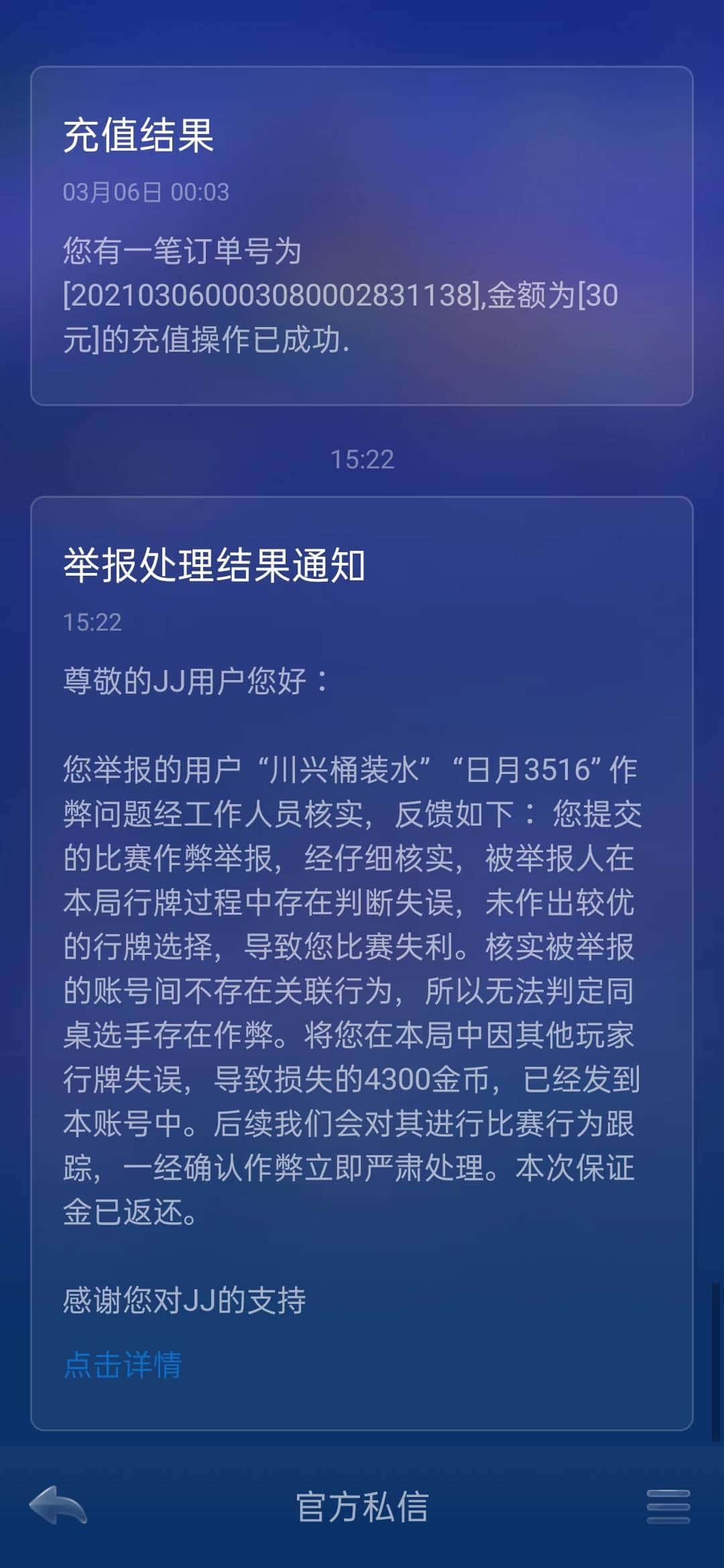Tap the 尊敬的JJ用户您好 greeting line
The height and width of the screenshot is (1568, 724).
pos(188,679)
